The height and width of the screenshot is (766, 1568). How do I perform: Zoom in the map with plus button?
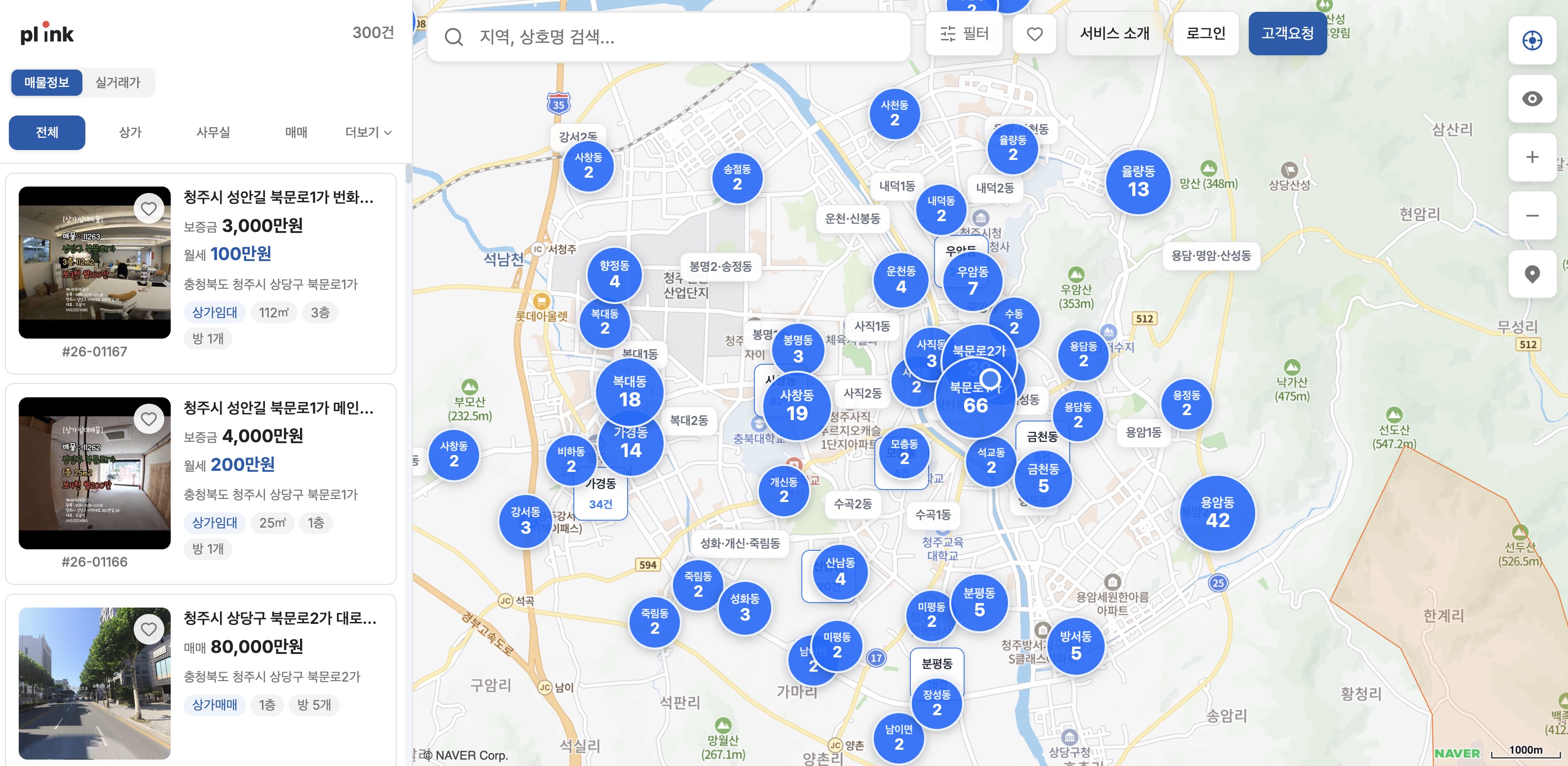tap(1531, 157)
